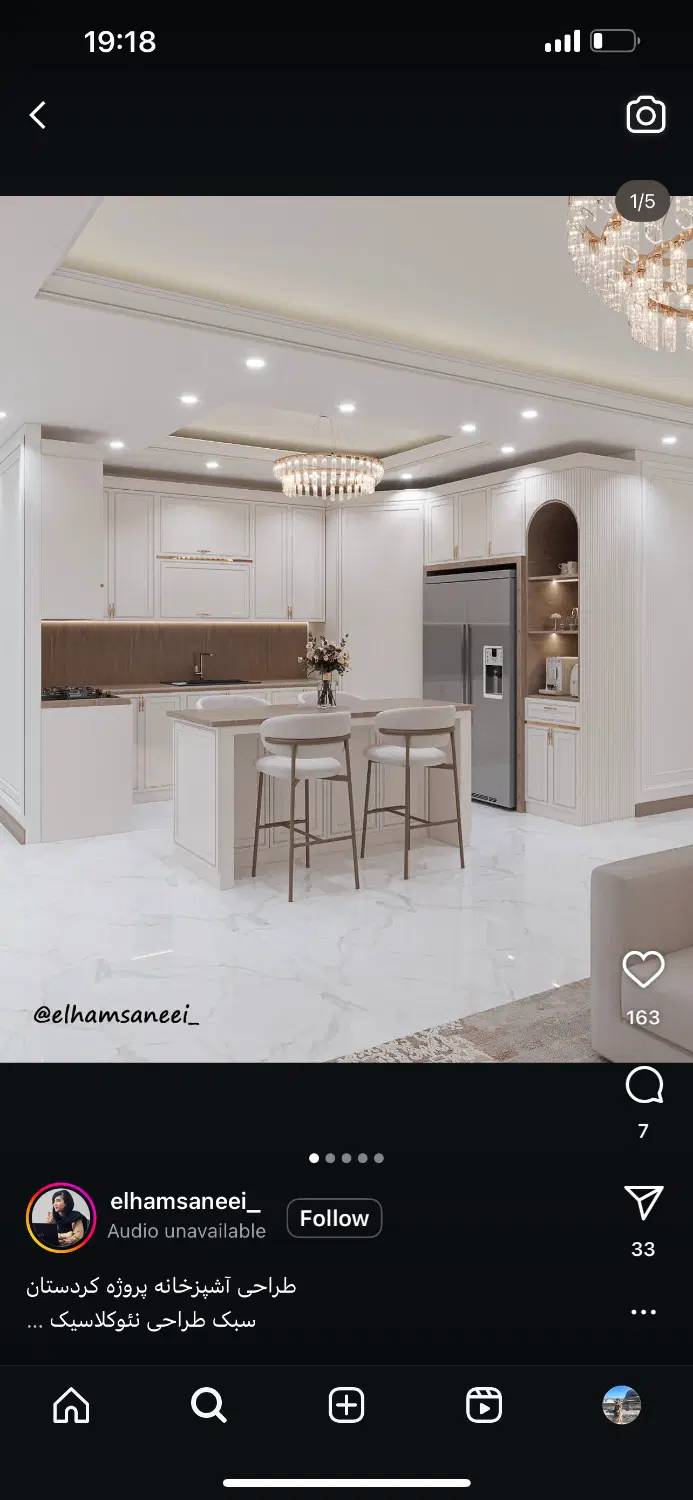Open your profile tab avatar

[621, 1405]
